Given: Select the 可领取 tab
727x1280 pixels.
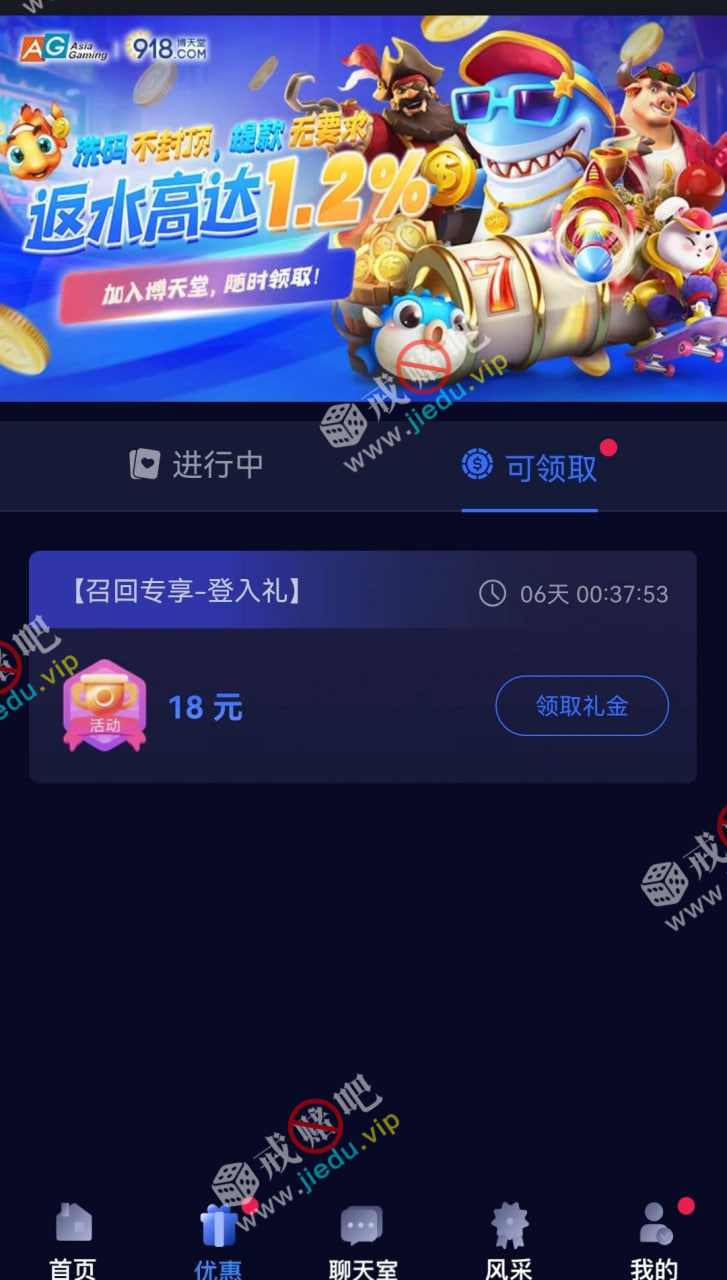Looking at the screenshot, I should (x=530, y=467).
